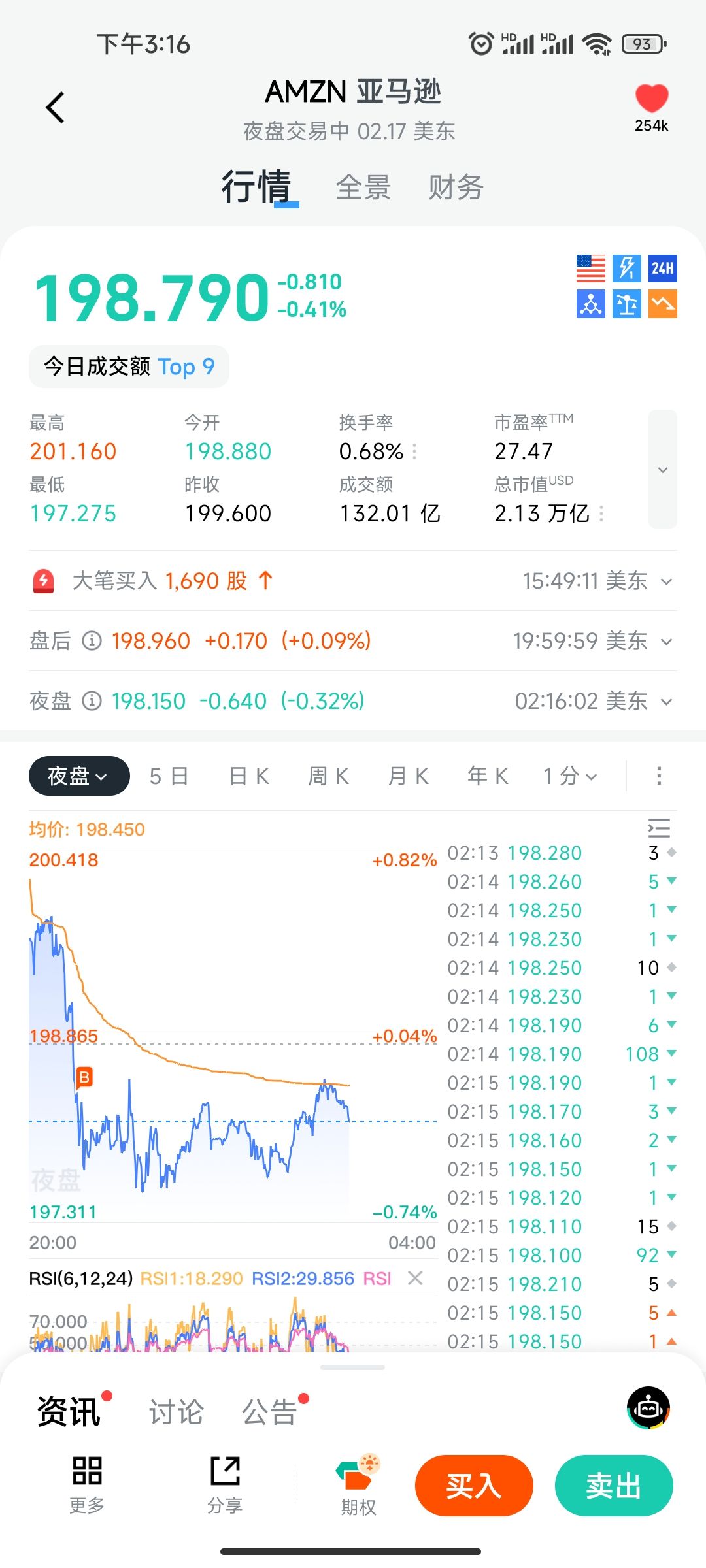Open the 今日成交额 Top 9 chip
The height and width of the screenshot is (1568, 706).
pos(129,367)
